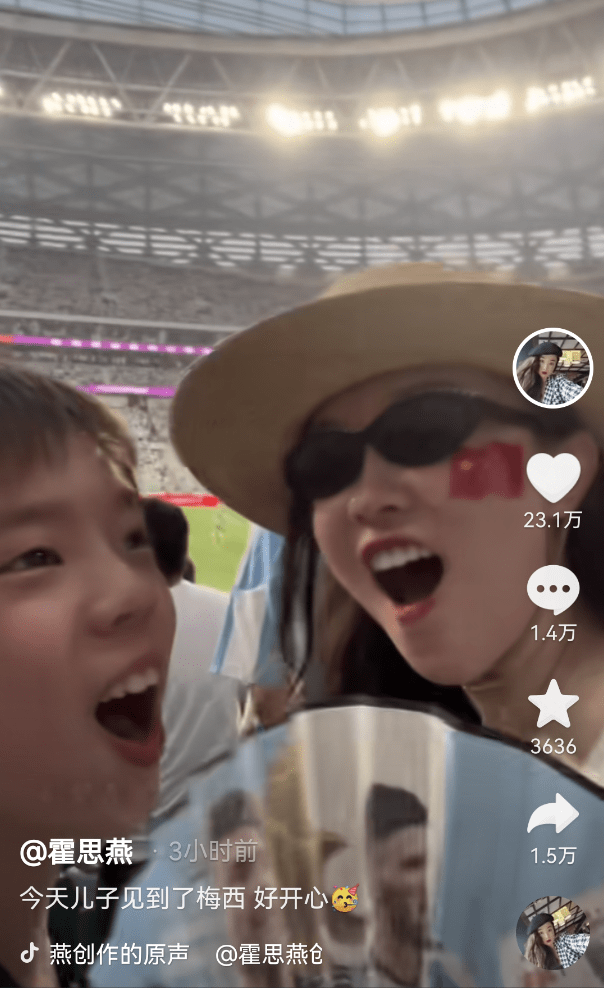Share this video via arrow icon
This screenshot has width=604, height=988.
click(x=553, y=814)
